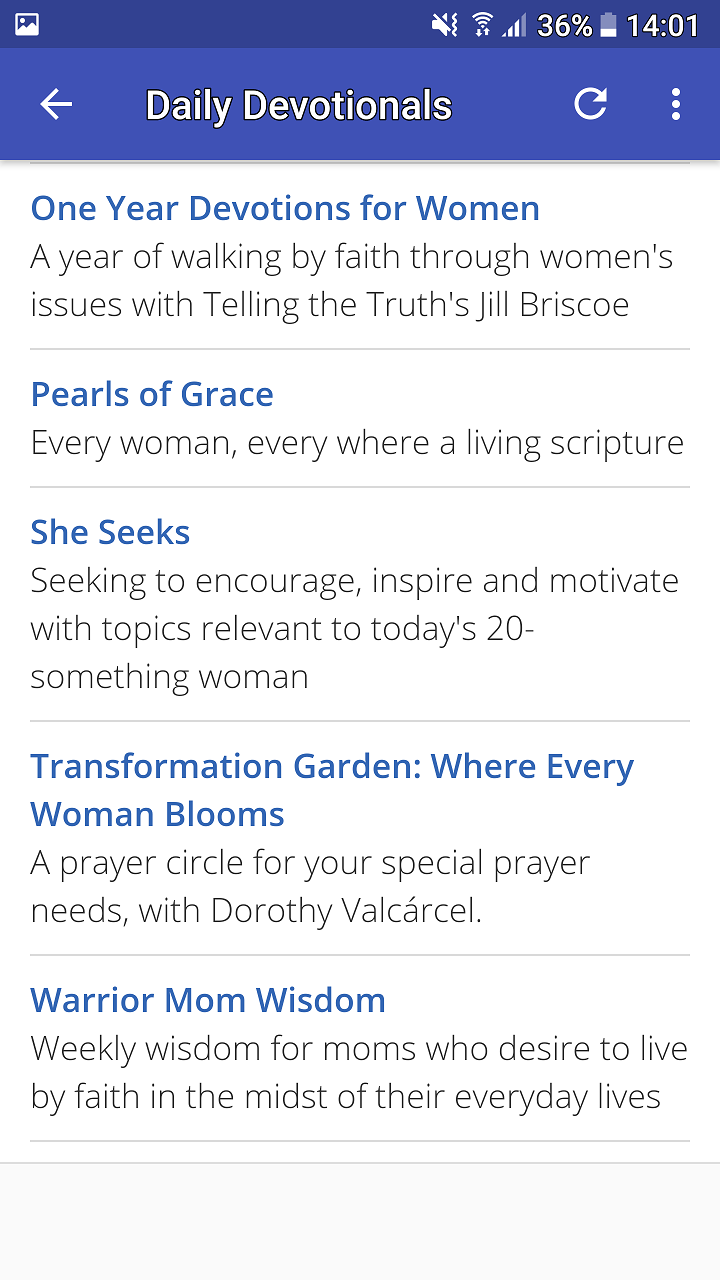The image size is (720, 1280).
Task: Tap the battery indicator in status bar
Action: pos(607,24)
